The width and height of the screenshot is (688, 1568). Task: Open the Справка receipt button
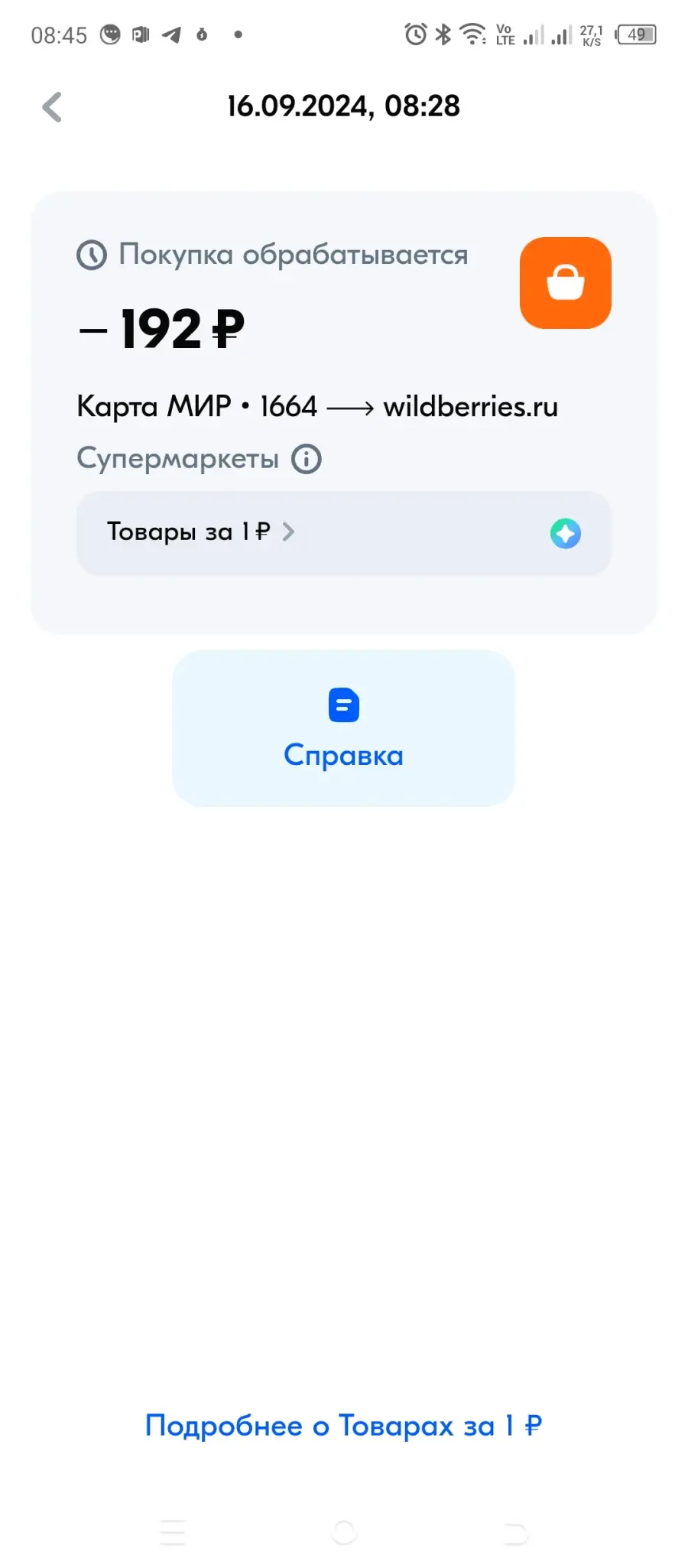[344, 728]
